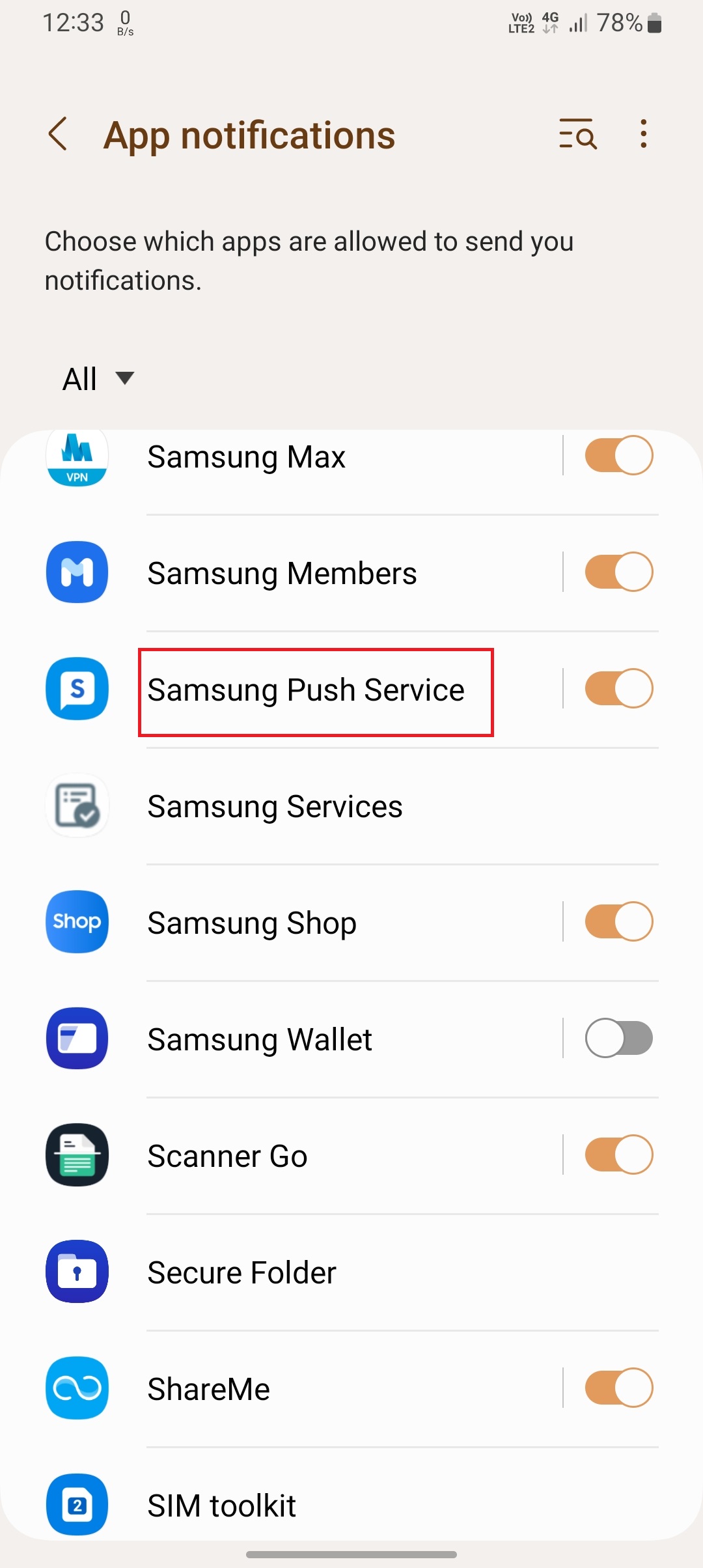Open the SIM toolkit row
The width and height of the screenshot is (703, 1568).
click(221, 1506)
